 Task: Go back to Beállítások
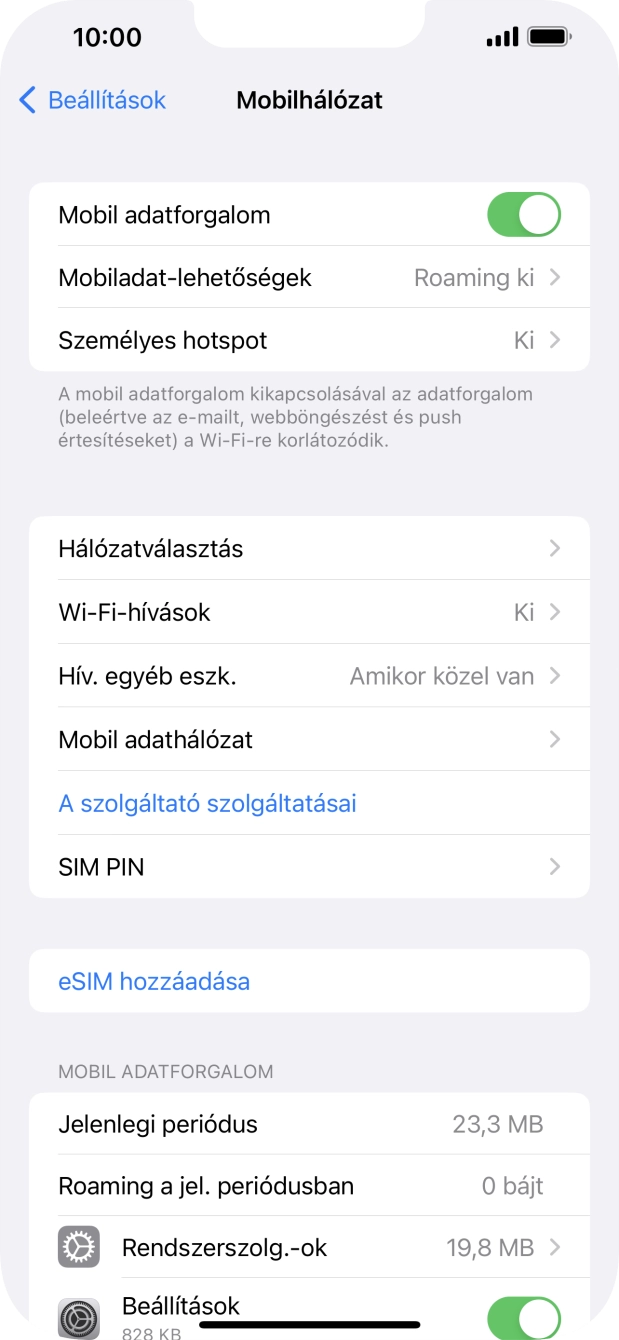tap(92, 100)
